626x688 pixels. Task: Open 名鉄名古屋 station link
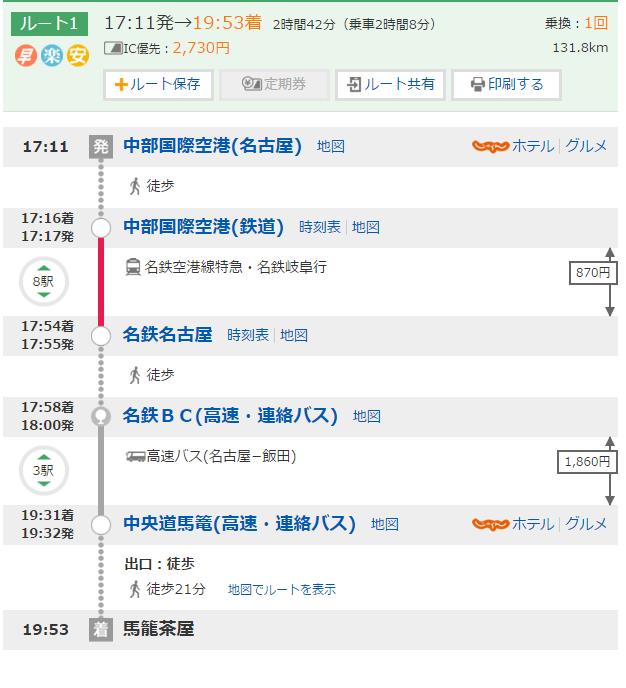point(167,335)
